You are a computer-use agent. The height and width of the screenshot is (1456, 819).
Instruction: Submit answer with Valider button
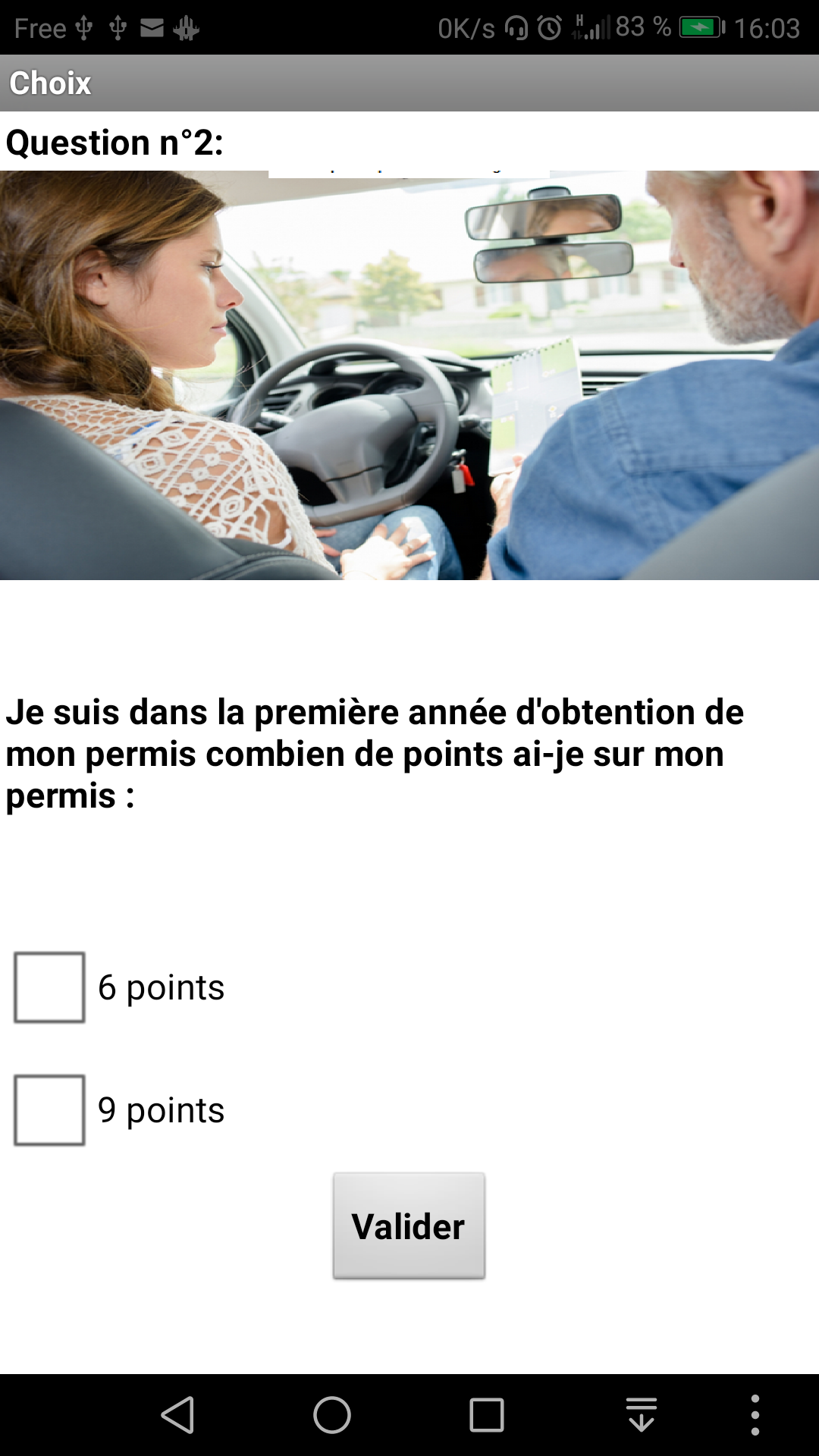(x=409, y=1225)
